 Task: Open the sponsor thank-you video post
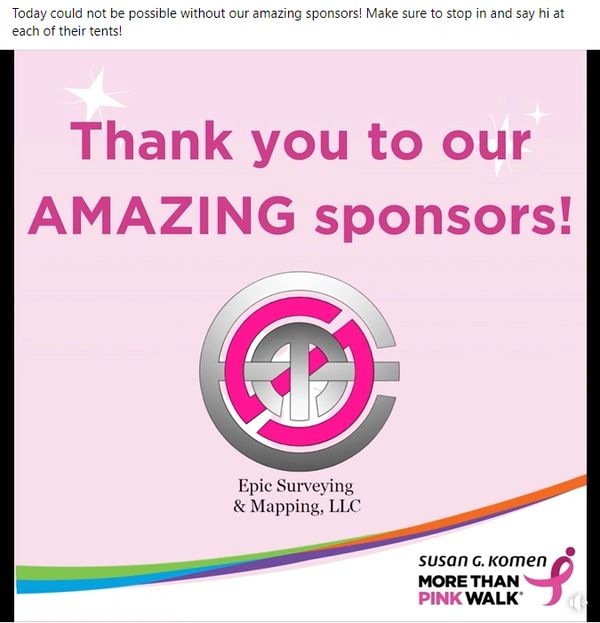(300, 330)
